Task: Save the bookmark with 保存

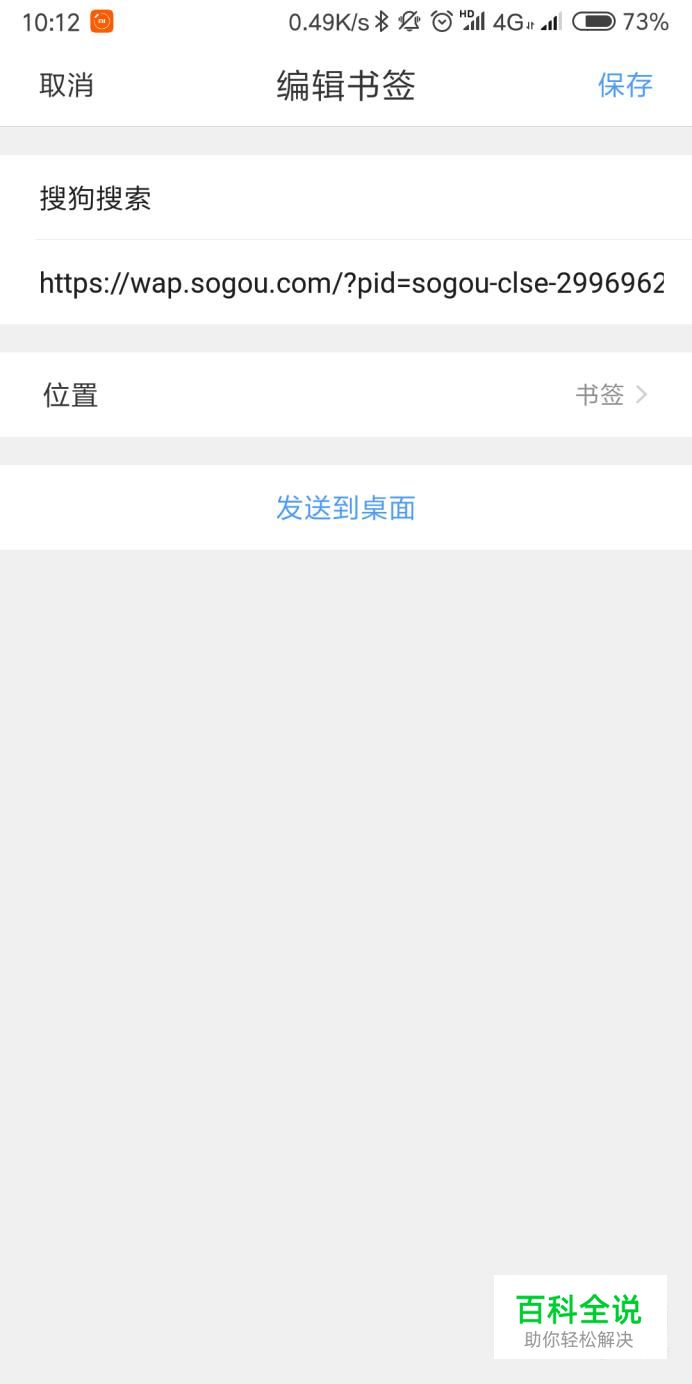Action: pos(625,86)
